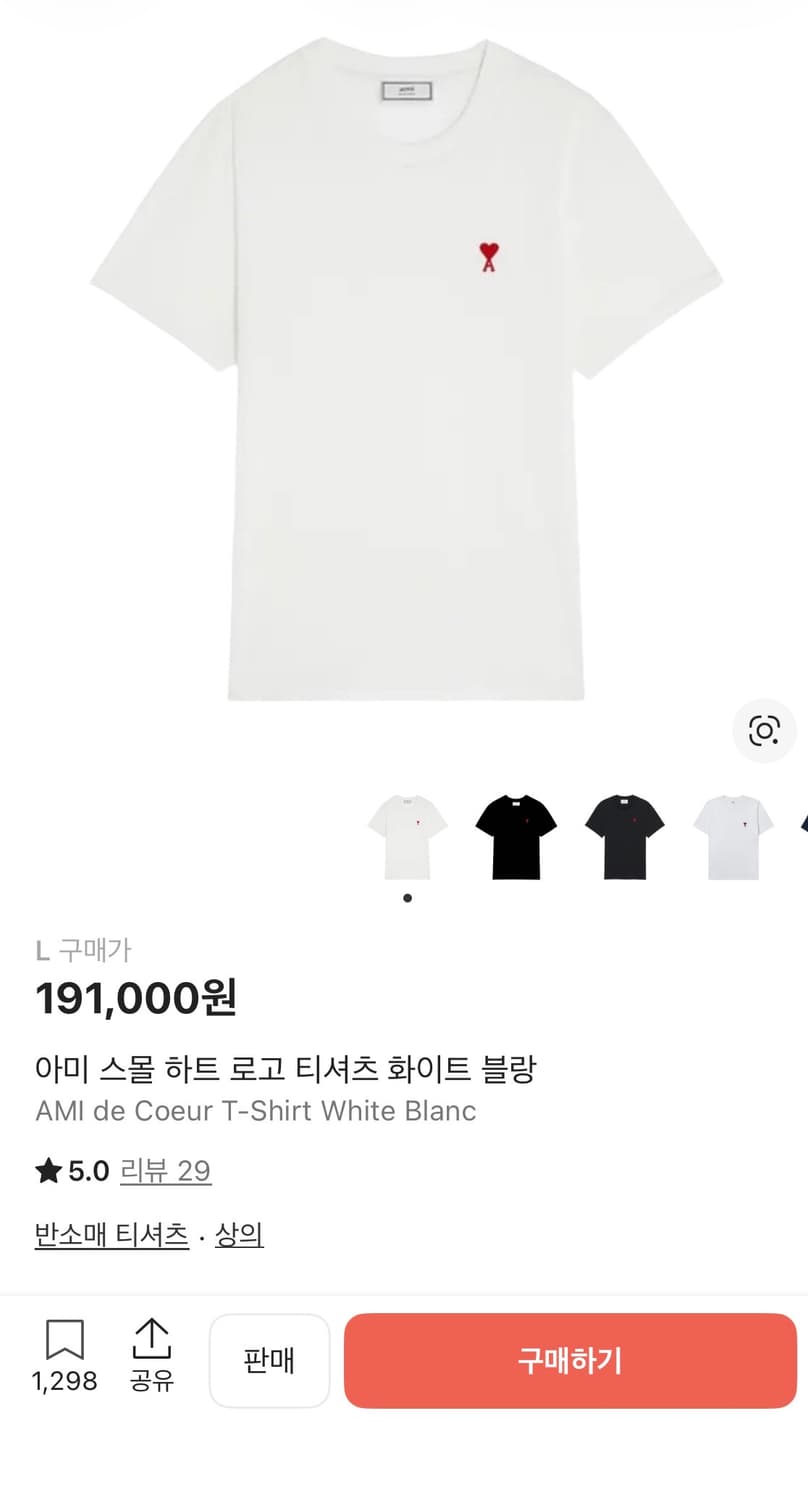Open image search with the camera lens icon

[x=764, y=731]
